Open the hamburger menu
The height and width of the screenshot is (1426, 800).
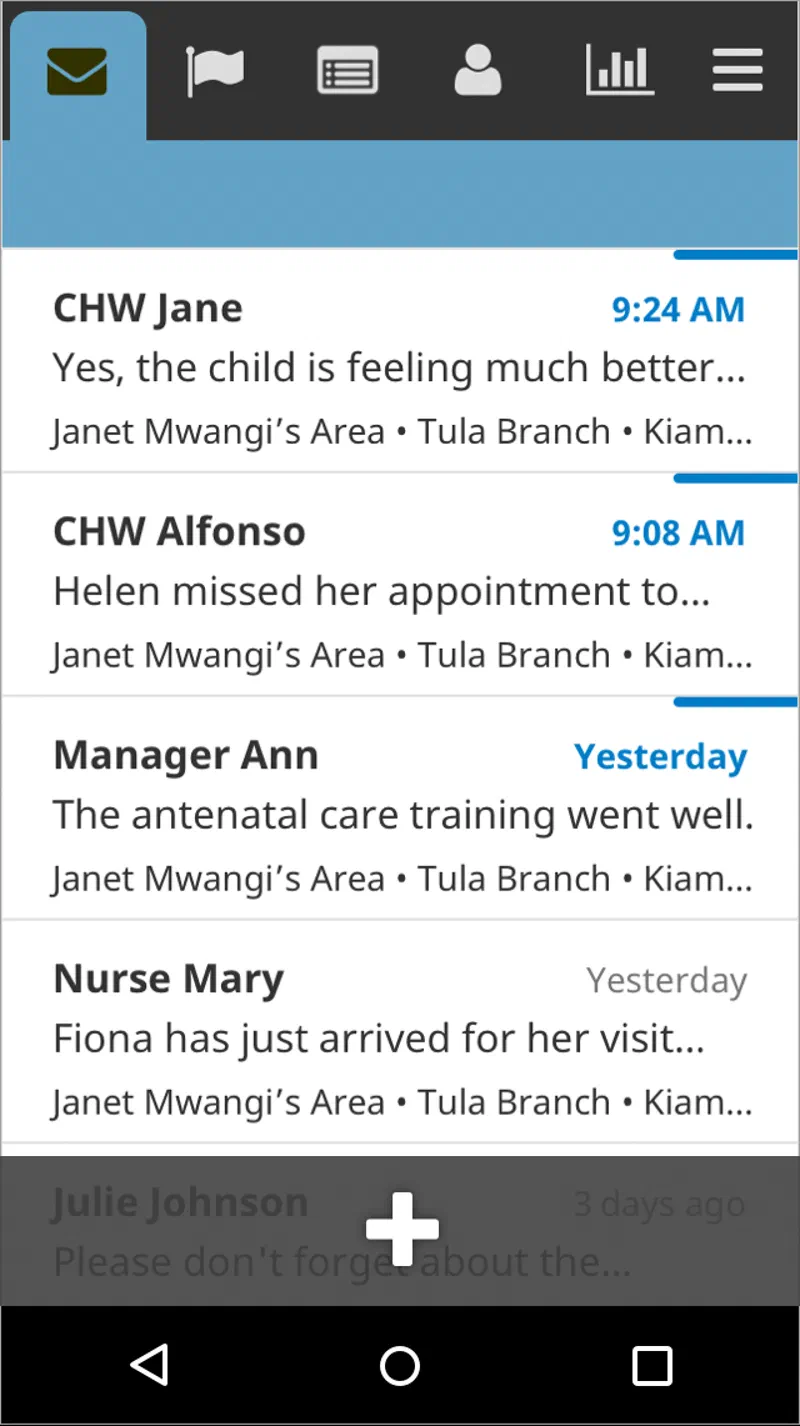(x=738, y=71)
